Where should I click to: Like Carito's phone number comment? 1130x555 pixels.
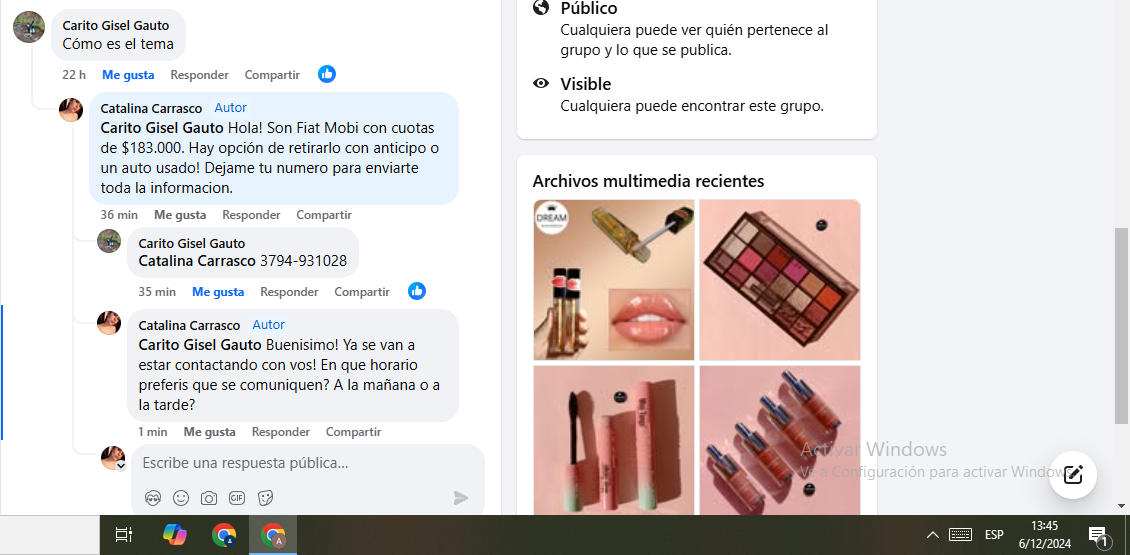click(218, 292)
